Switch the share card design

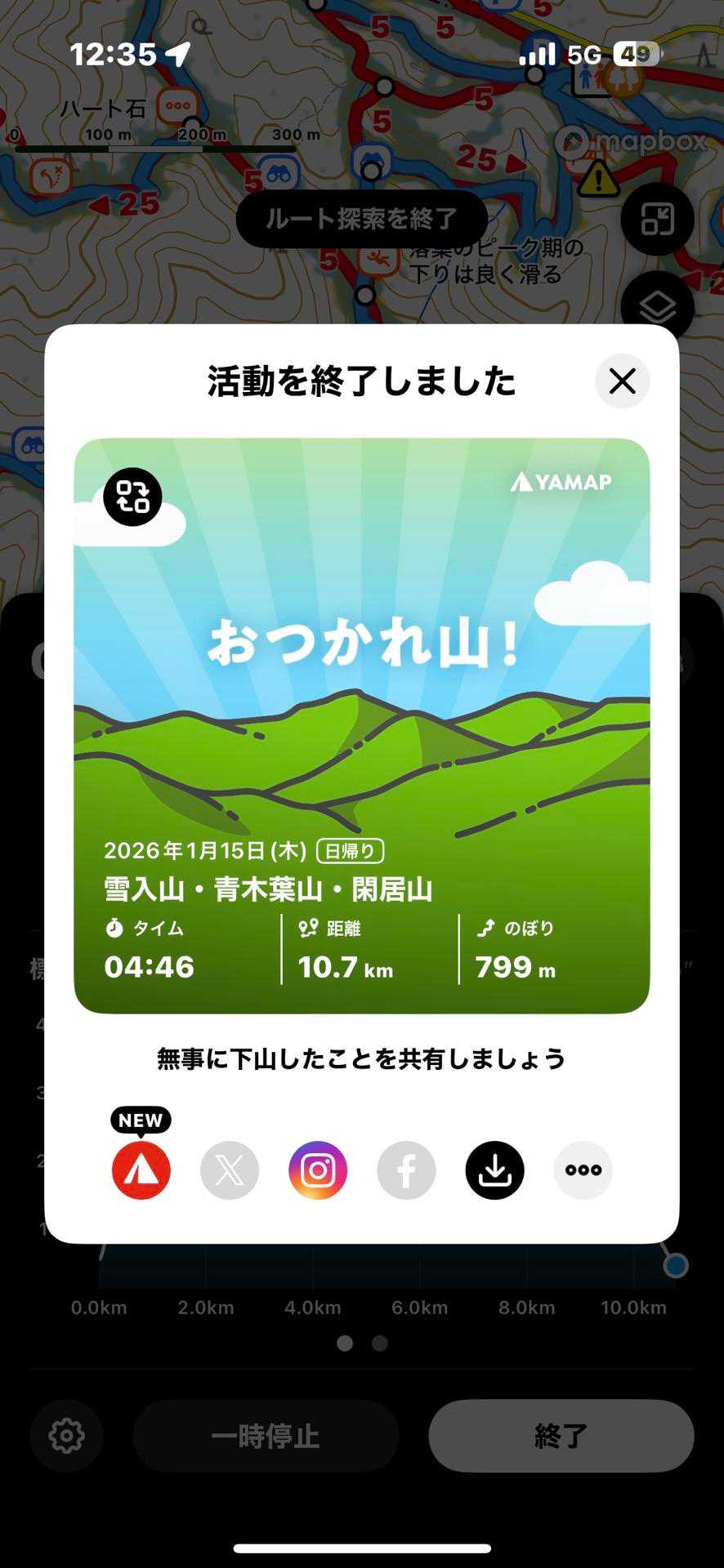click(132, 497)
